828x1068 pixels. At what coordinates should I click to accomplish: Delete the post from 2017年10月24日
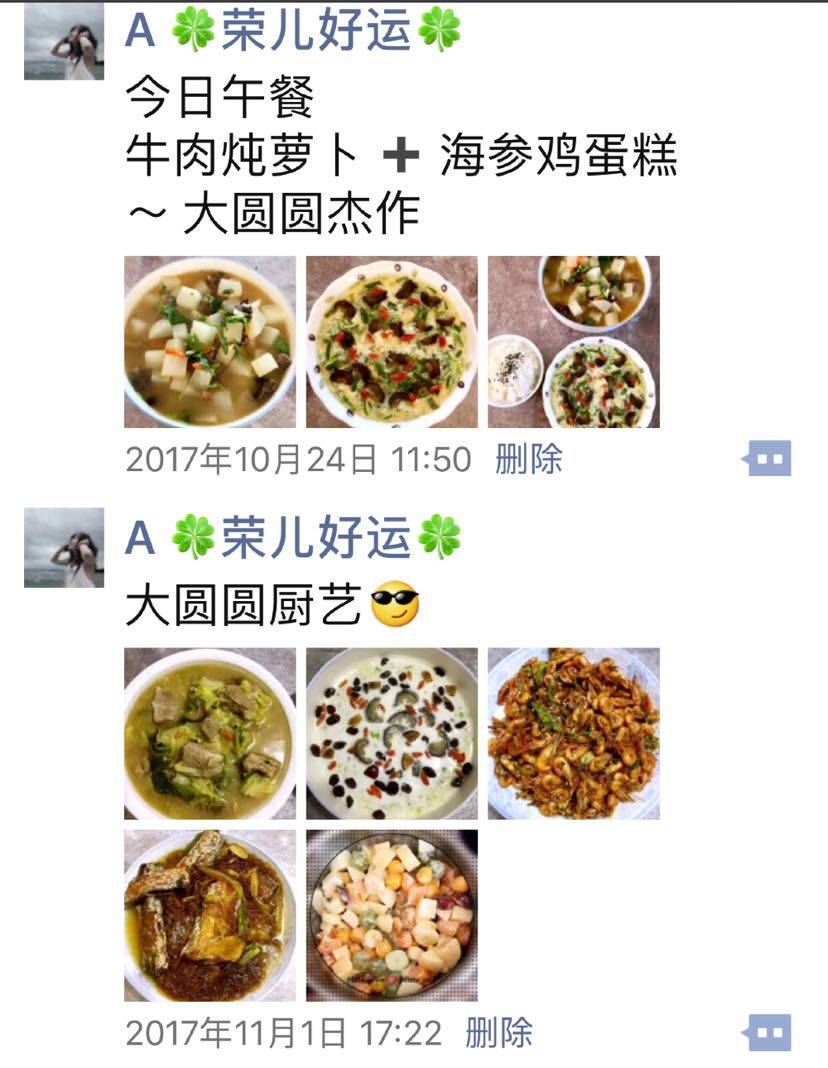point(529,459)
